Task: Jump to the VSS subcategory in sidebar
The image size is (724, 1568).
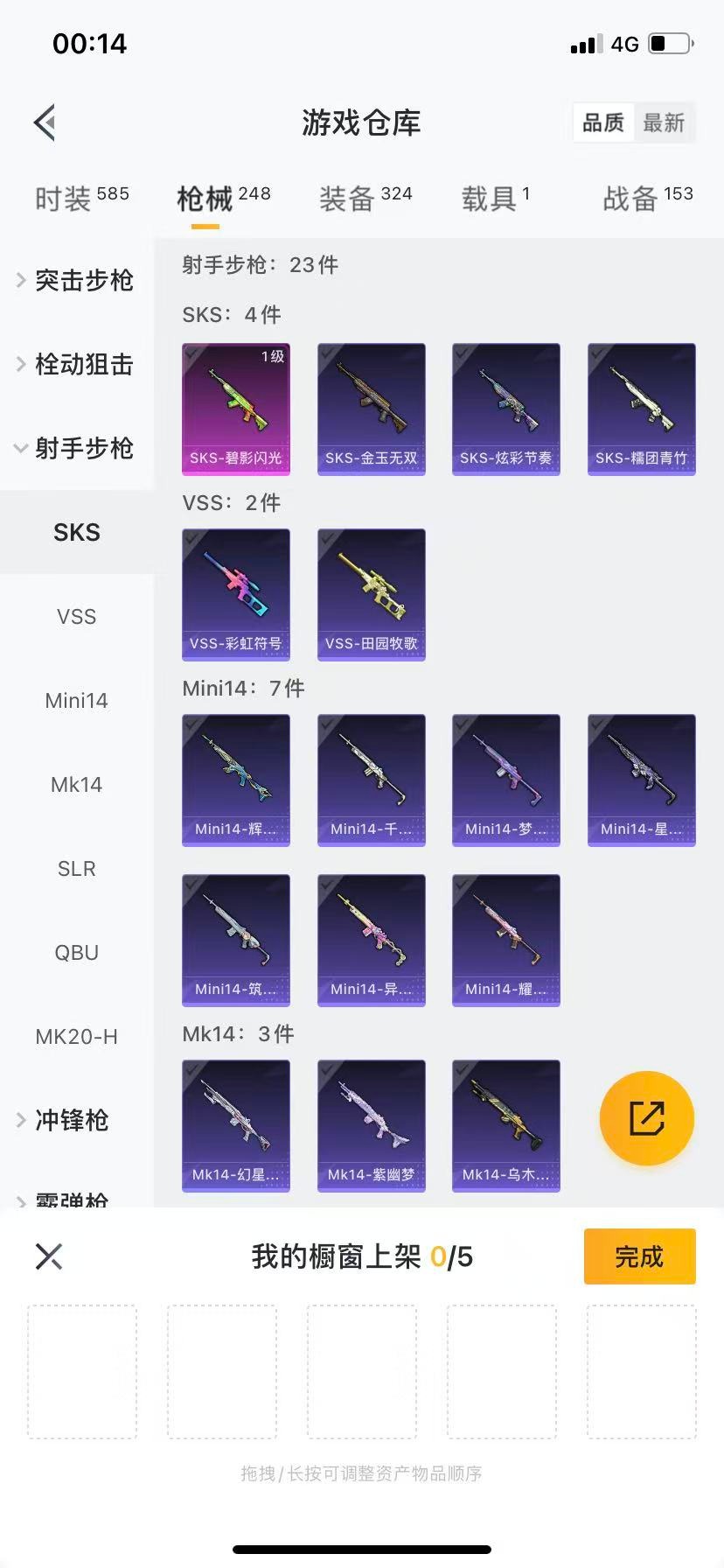Action: pos(76,616)
